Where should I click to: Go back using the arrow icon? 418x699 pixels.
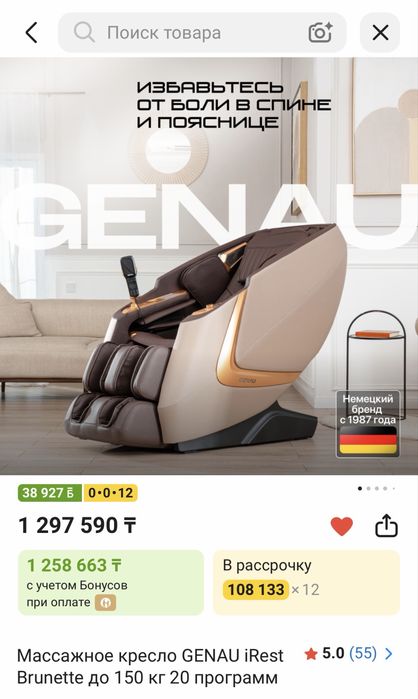click(32, 33)
